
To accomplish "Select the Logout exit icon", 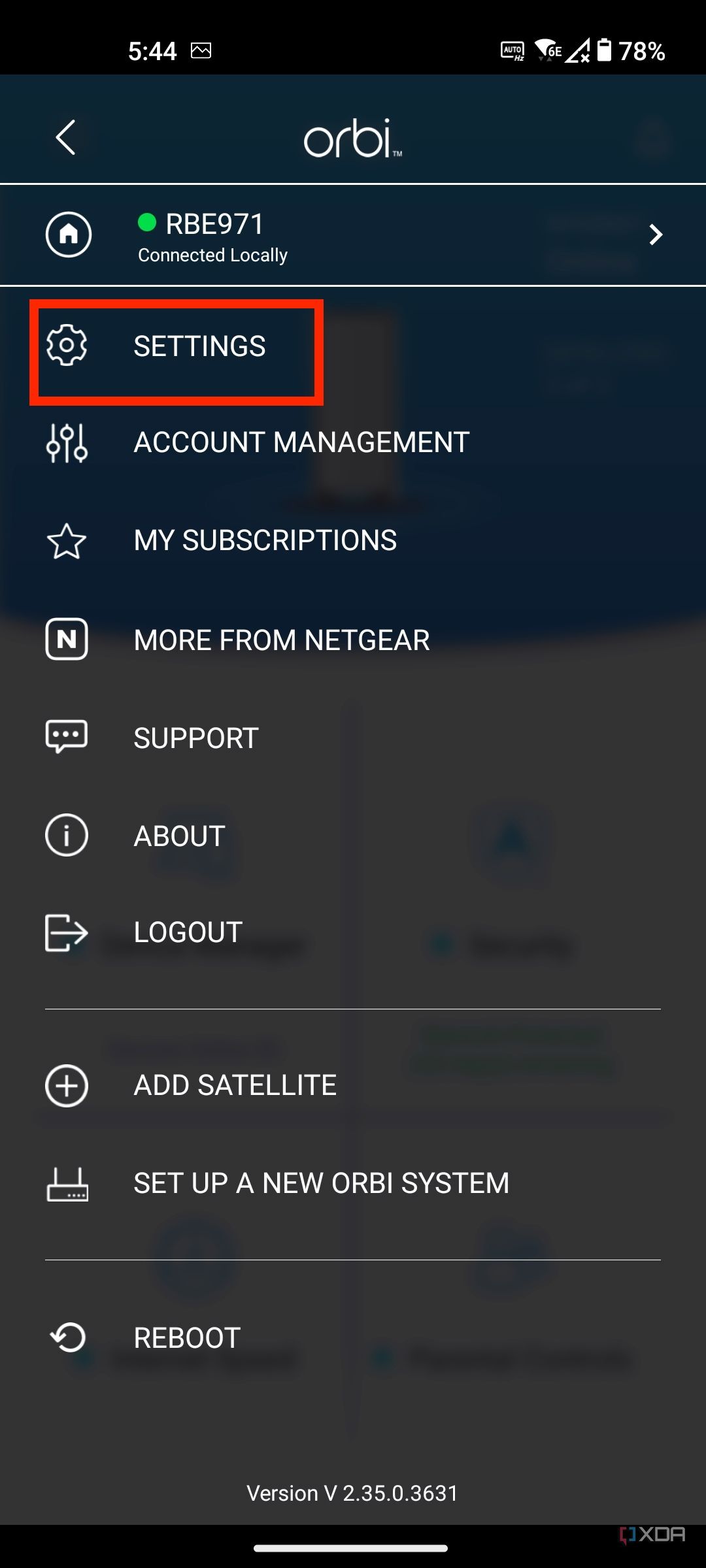I will coord(66,933).
